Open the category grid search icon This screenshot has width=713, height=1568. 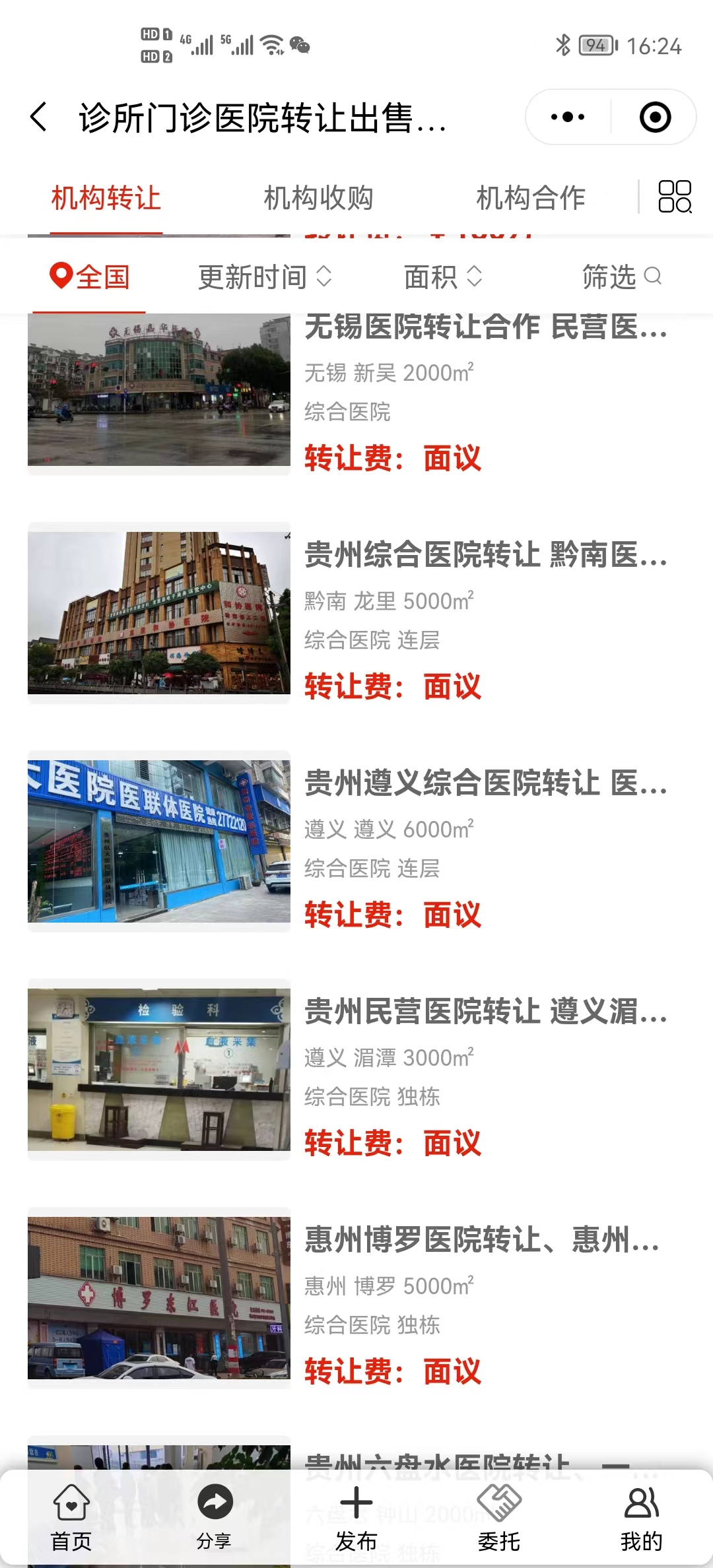[675, 197]
